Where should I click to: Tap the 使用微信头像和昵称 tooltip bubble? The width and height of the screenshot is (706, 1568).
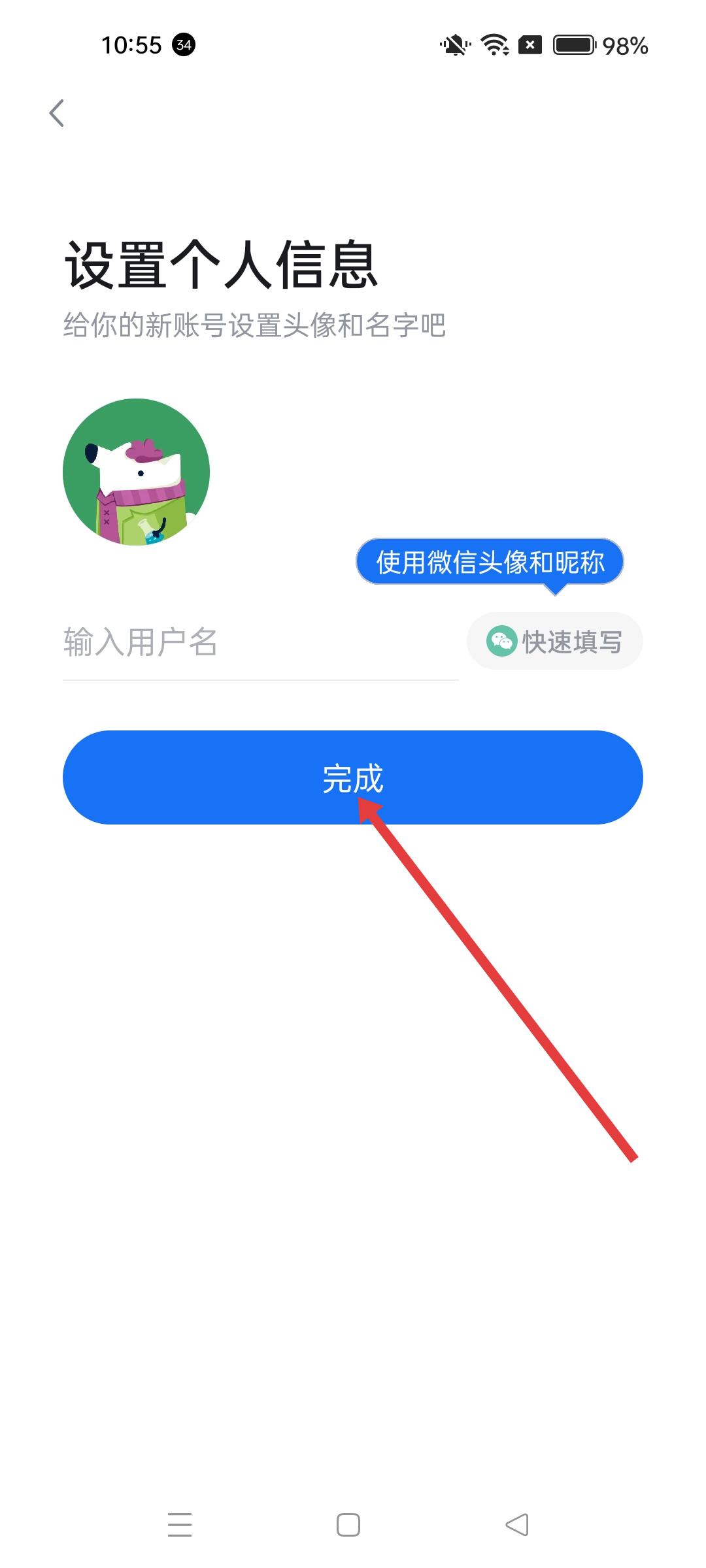click(x=490, y=562)
